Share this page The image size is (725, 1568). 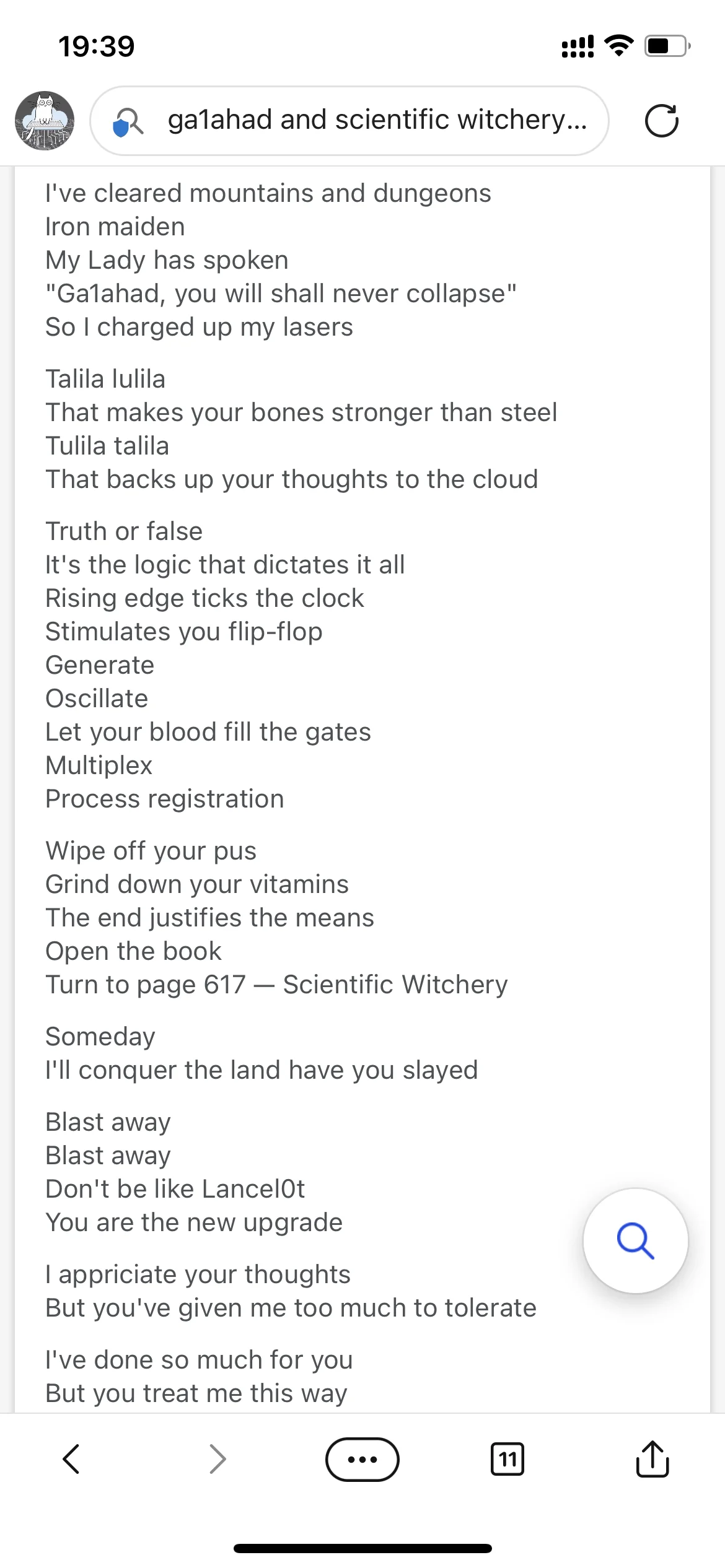[652, 1458]
